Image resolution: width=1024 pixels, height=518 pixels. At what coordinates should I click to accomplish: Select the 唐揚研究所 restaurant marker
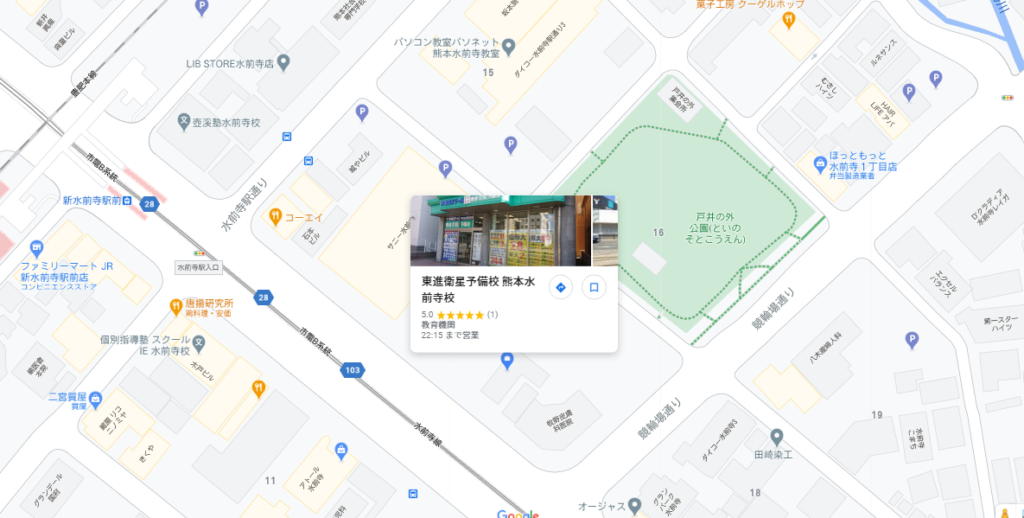click(x=174, y=303)
